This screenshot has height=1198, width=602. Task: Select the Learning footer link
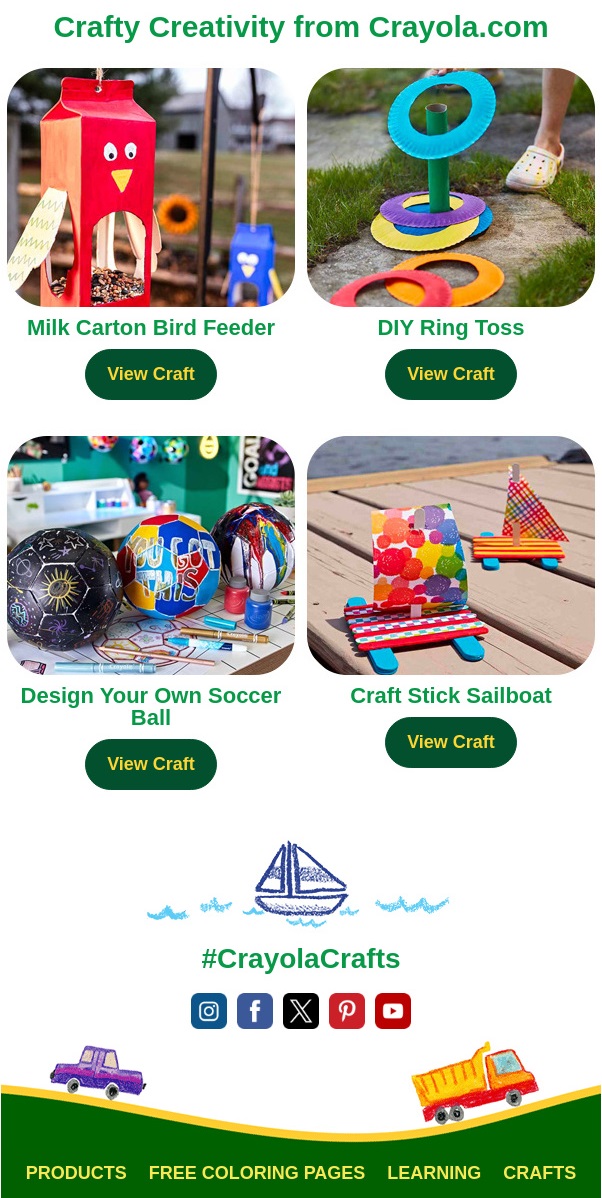434,1173
